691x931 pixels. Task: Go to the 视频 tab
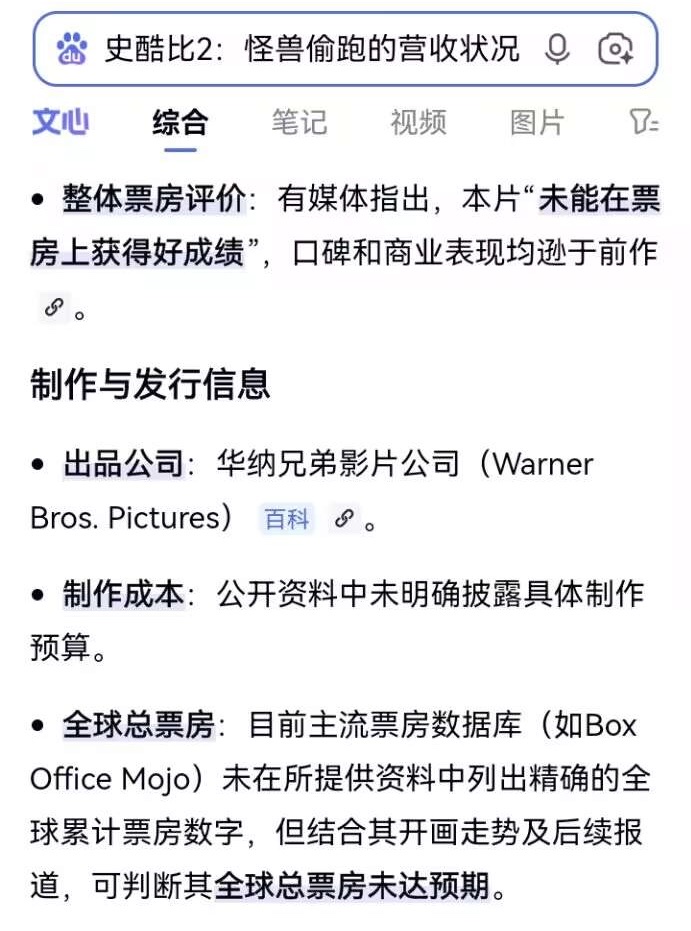coord(418,122)
